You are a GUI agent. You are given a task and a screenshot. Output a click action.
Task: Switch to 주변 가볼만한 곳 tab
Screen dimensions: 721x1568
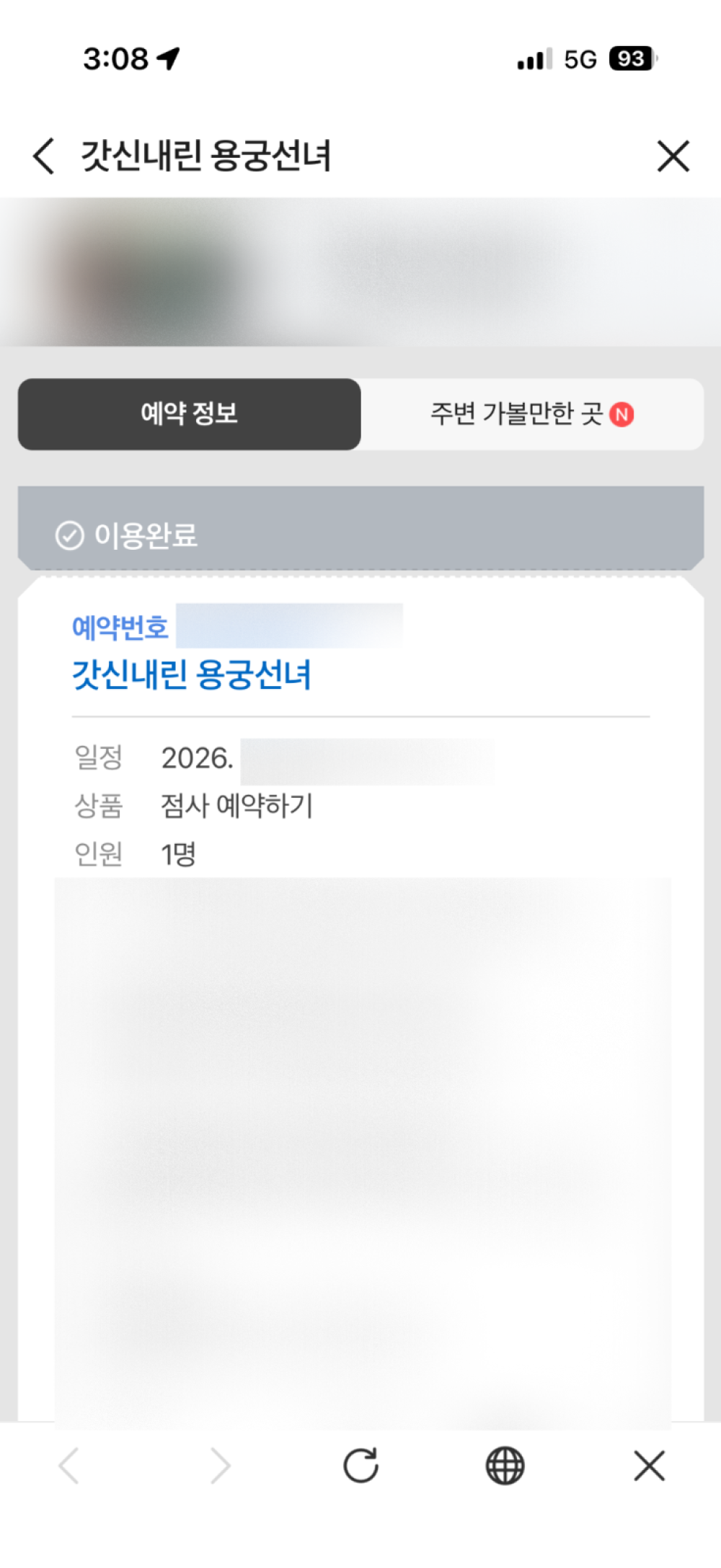(532, 414)
